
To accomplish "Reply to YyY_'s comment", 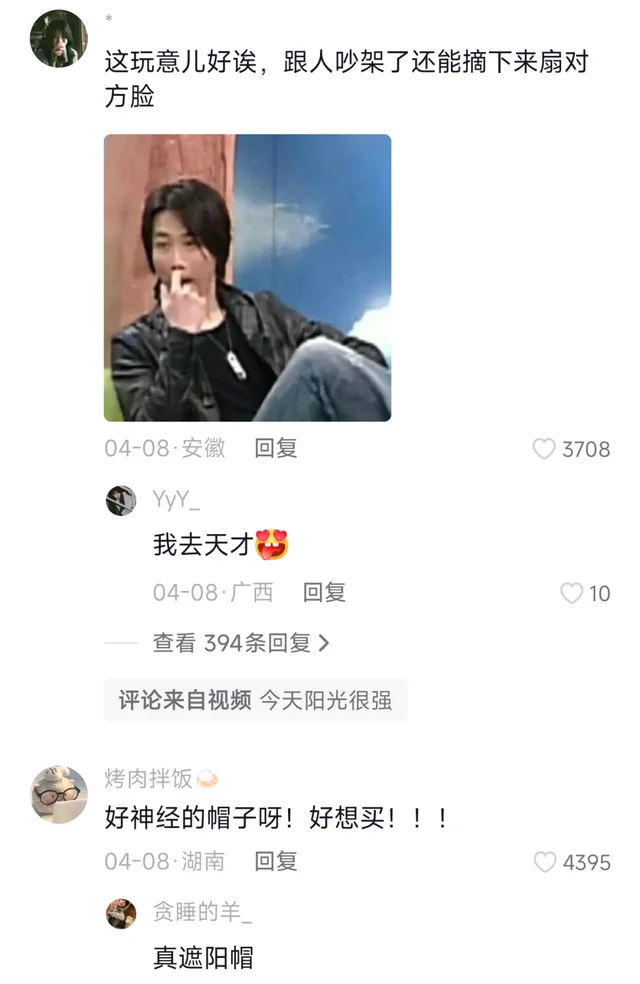I will click(324, 592).
